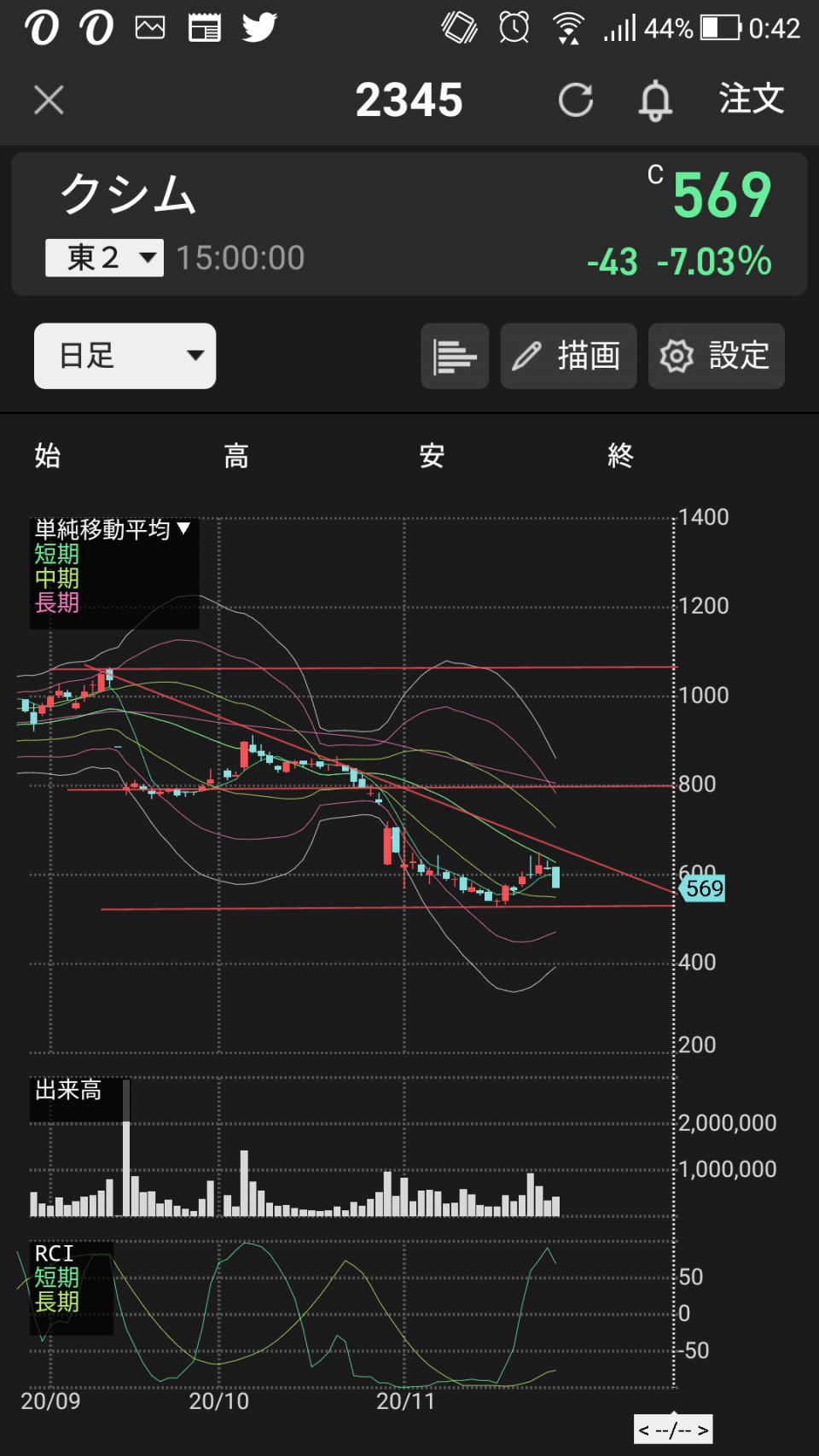
Task: Tap the 注文 order button
Action: click(x=751, y=99)
